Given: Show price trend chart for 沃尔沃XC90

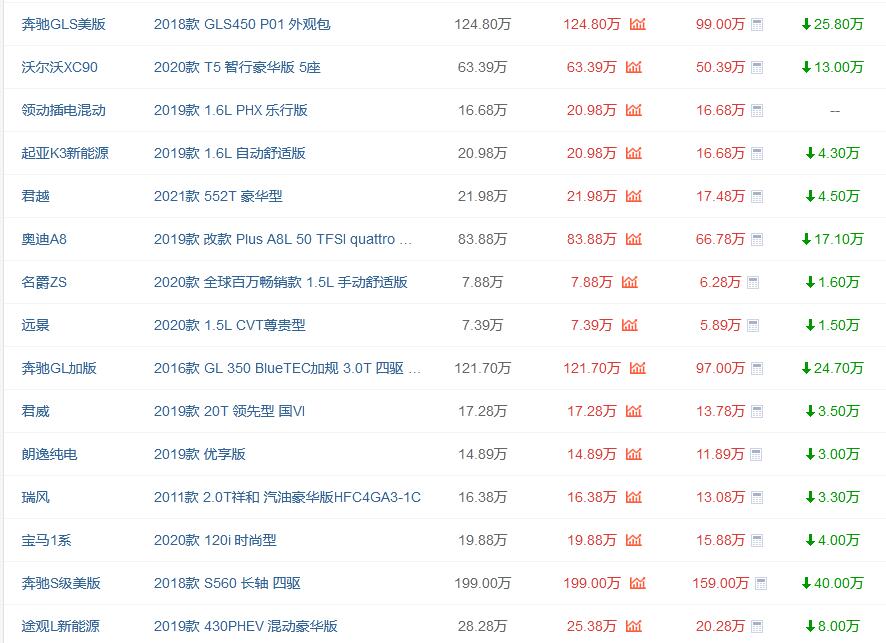Looking at the screenshot, I should 633,67.
